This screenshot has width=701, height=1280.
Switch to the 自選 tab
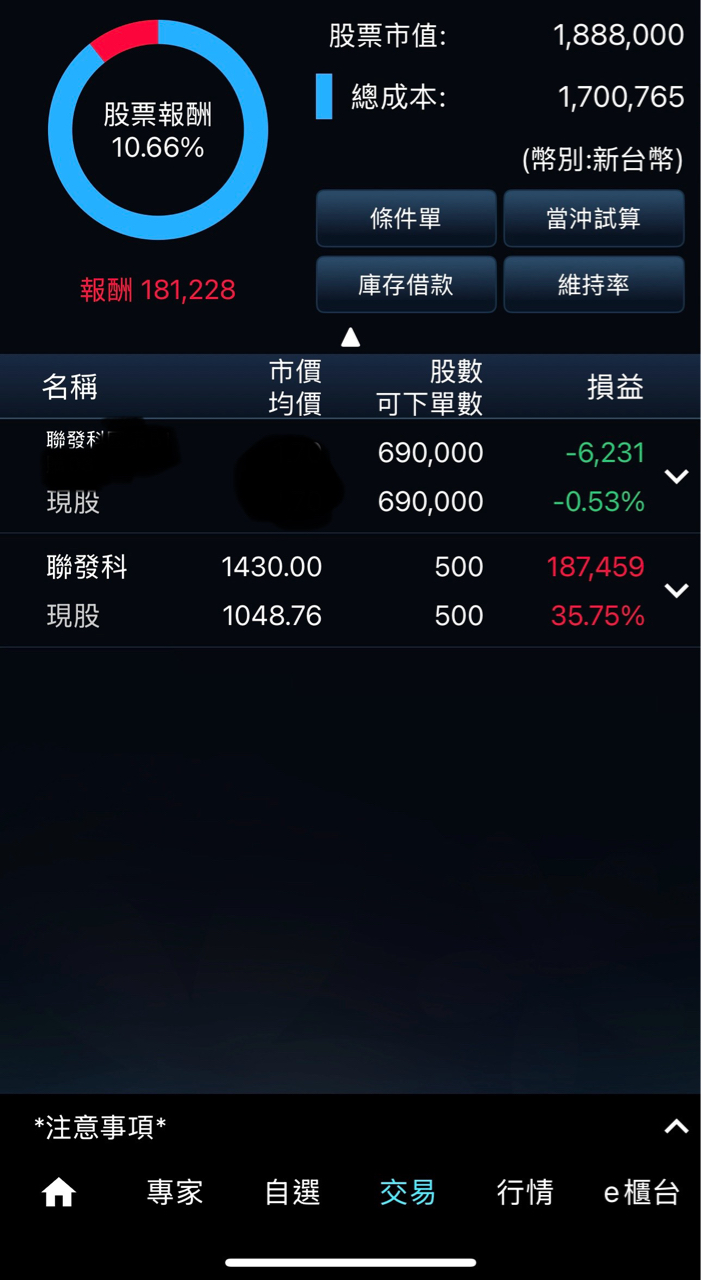(292, 1192)
